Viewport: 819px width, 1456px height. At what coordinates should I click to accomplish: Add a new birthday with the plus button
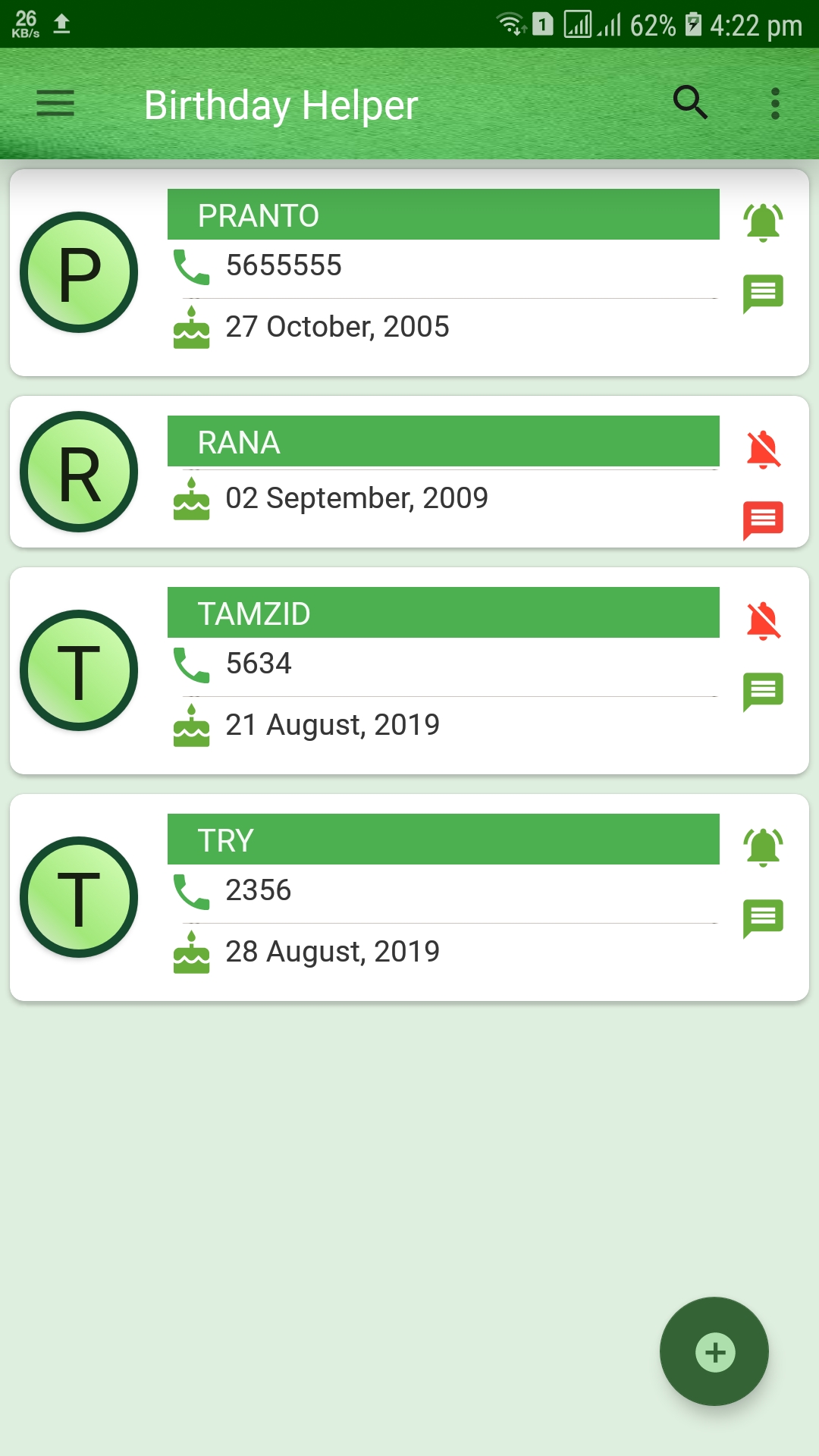tap(714, 1352)
